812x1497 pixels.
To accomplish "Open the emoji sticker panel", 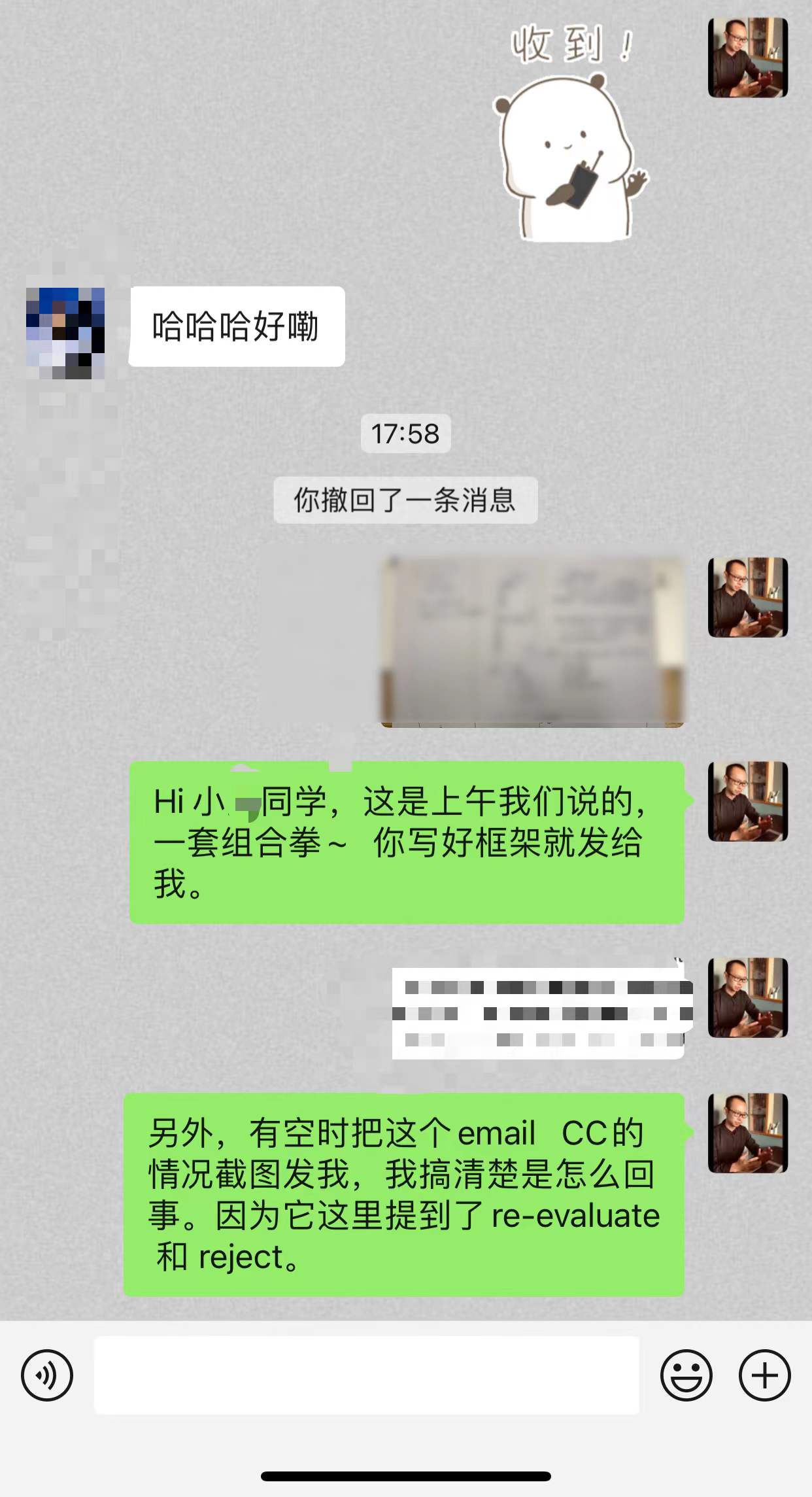I will tap(686, 1375).
